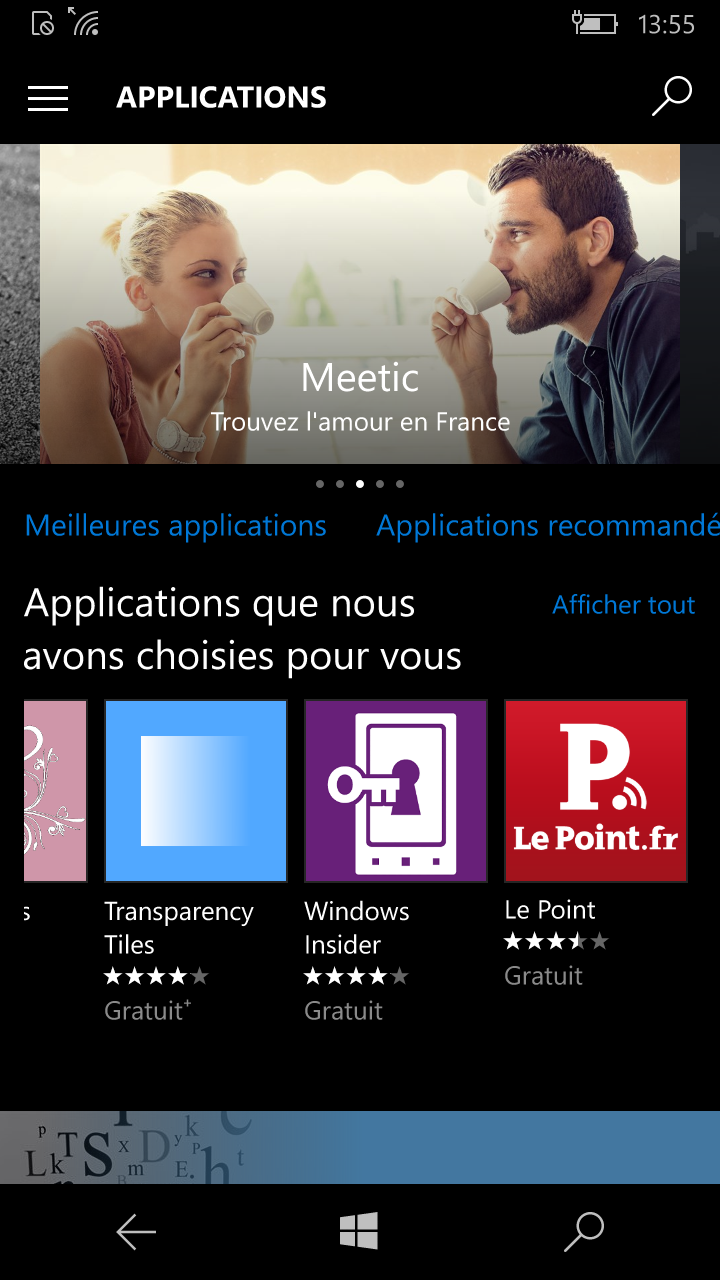The height and width of the screenshot is (1280, 720).
Task: Select the Le Point app
Action: tap(596, 791)
